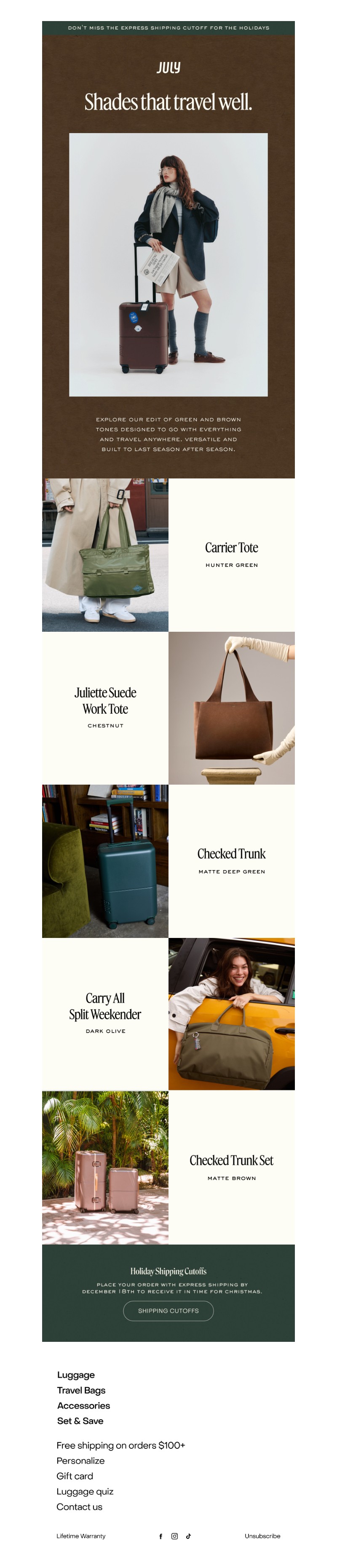This screenshot has width=337, height=1568.
Task: Open the Carrier Tote Hunter Green photo
Action: (104, 555)
